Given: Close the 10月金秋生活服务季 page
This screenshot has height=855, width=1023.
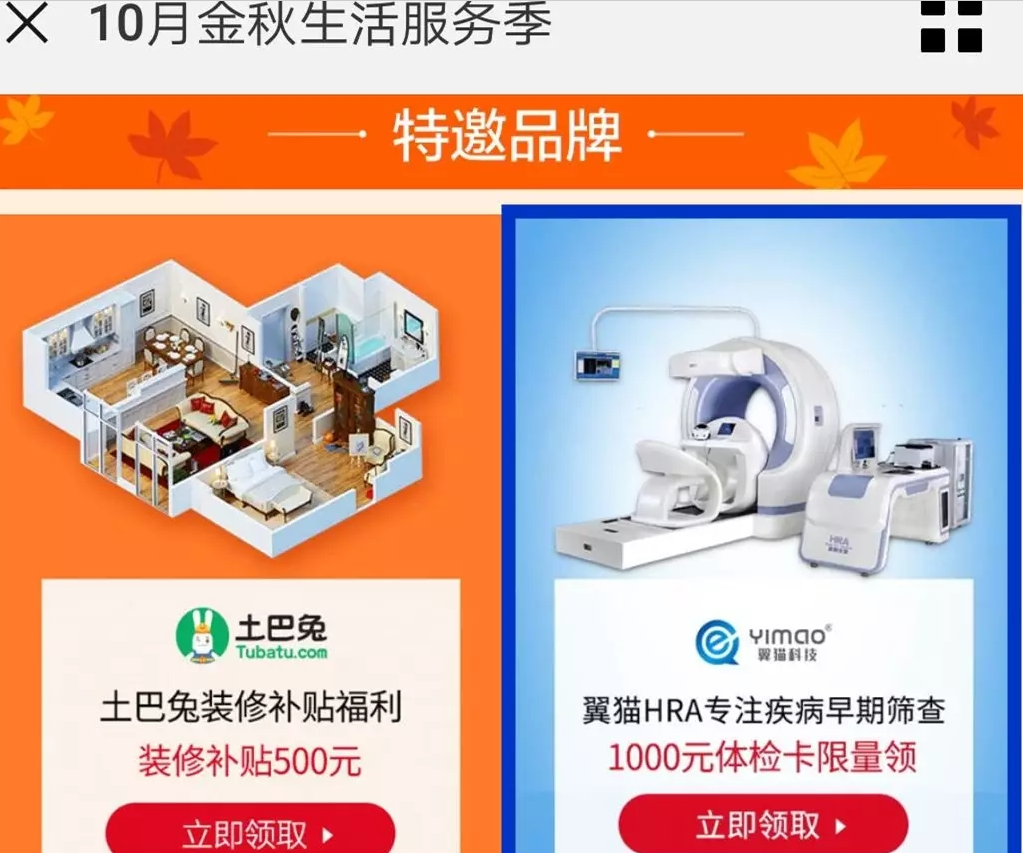Looking at the screenshot, I should (x=27, y=24).
